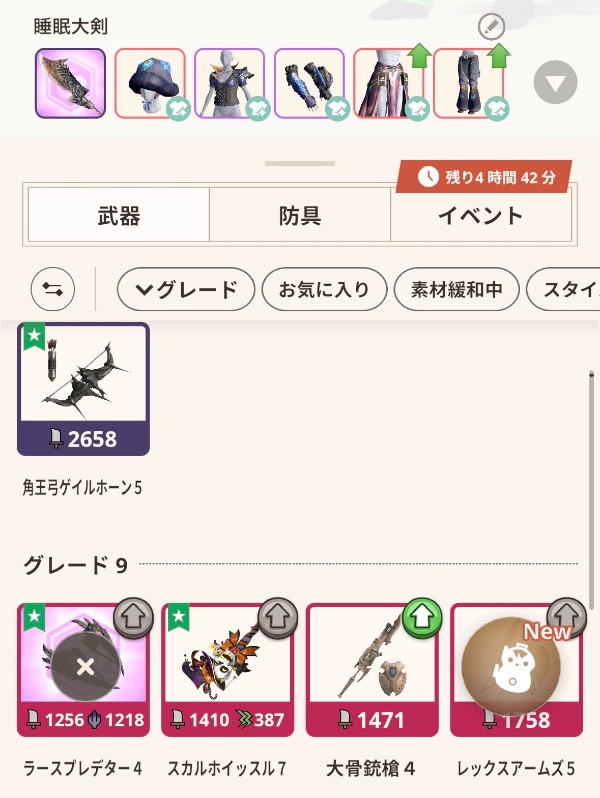Image resolution: width=600 pixels, height=798 pixels.
Task: Open the グレード sort dropdown
Action: click(x=186, y=290)
